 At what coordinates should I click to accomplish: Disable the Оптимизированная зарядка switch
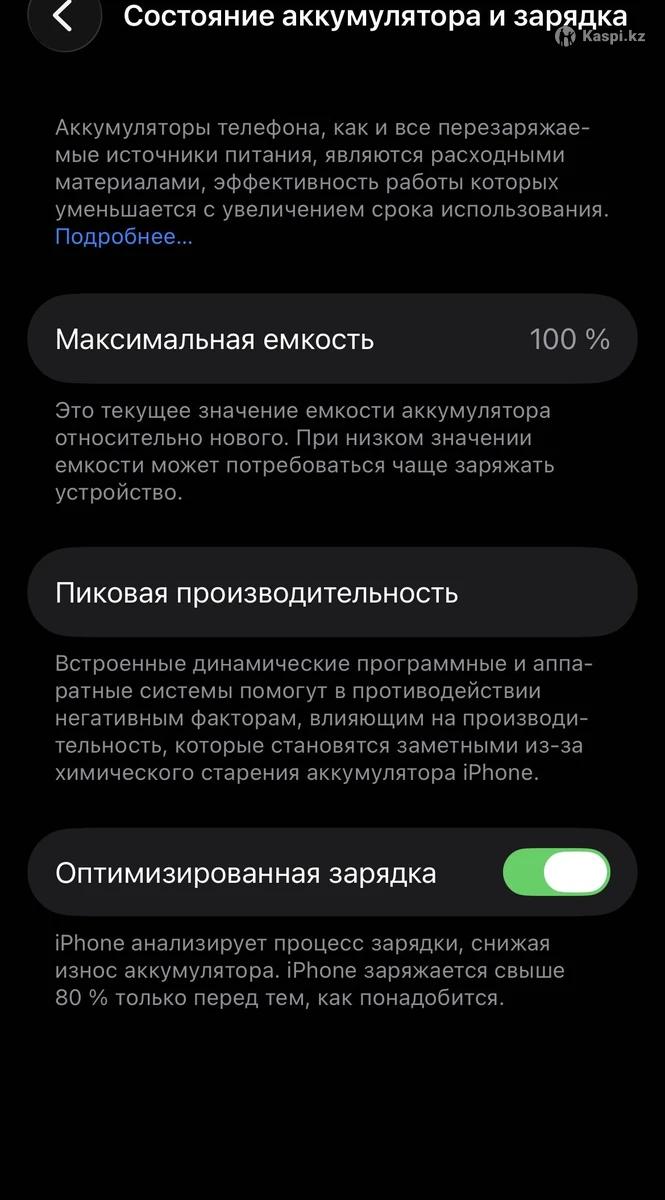pyautogui.click(x=556, y=872)
